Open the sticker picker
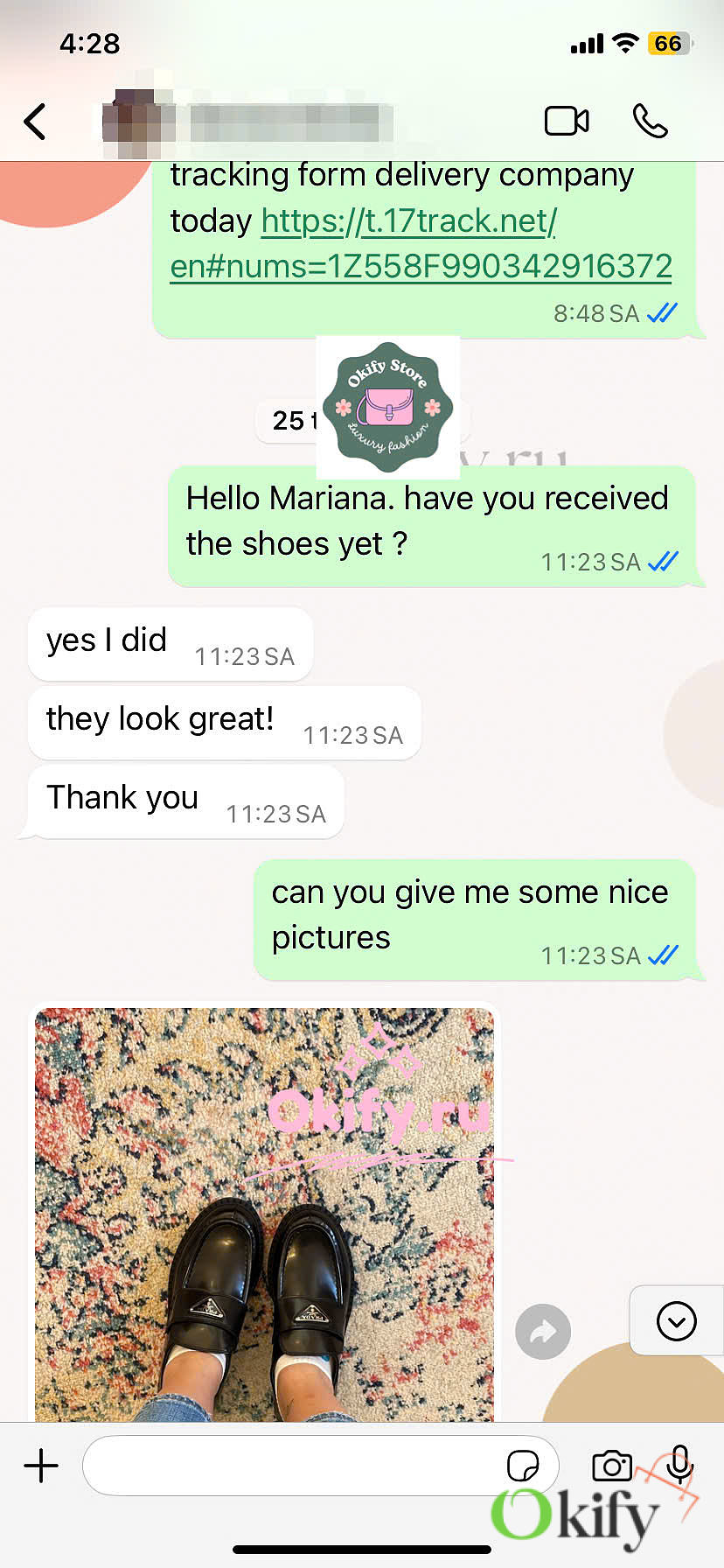 pyautogui.click(x=523, y=1465)
